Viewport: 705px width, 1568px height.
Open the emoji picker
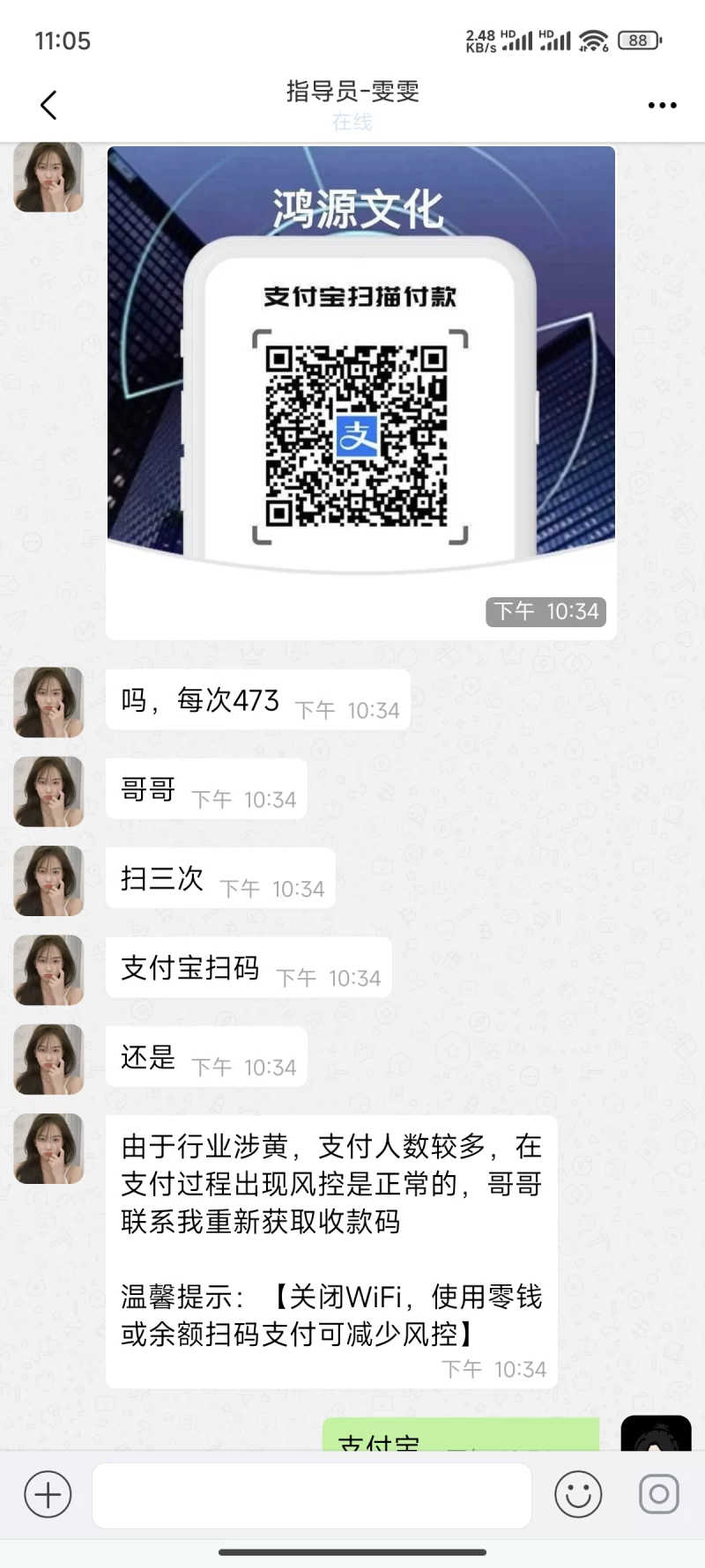coord(578,1494)
